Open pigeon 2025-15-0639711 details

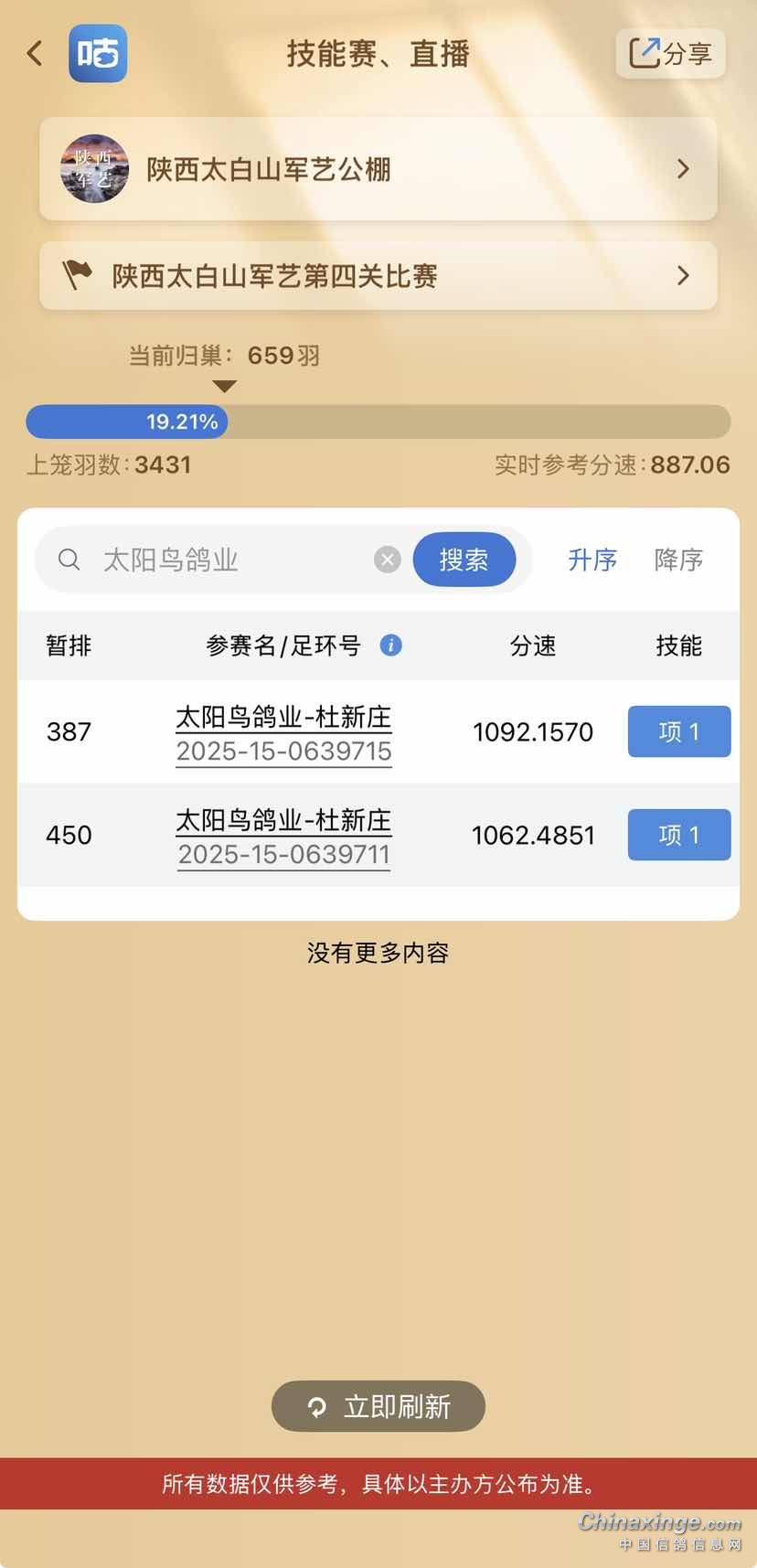click(283, 854)
